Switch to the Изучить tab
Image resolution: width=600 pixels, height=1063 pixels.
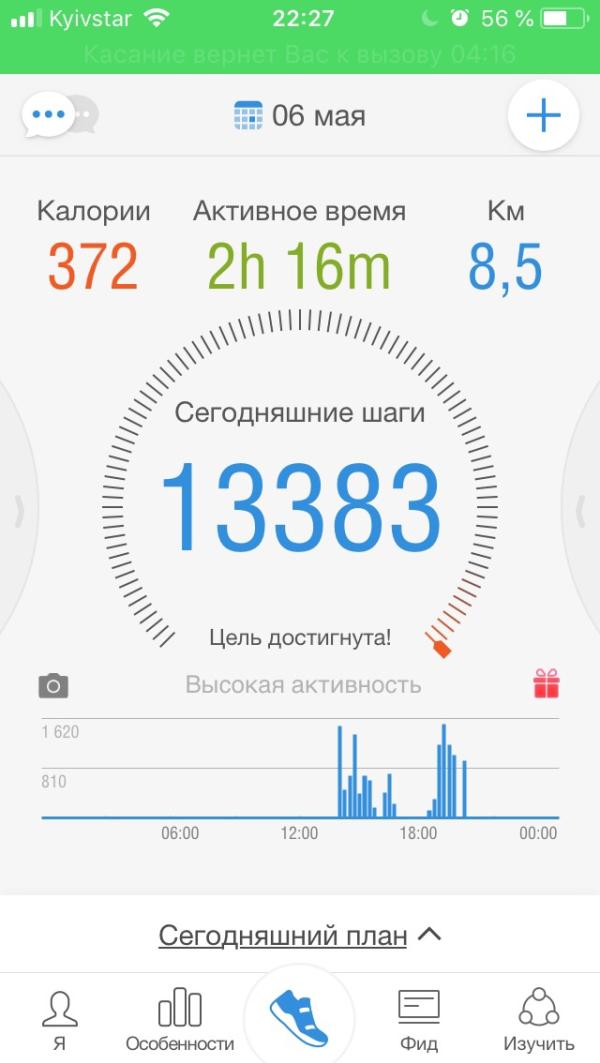538,1020
